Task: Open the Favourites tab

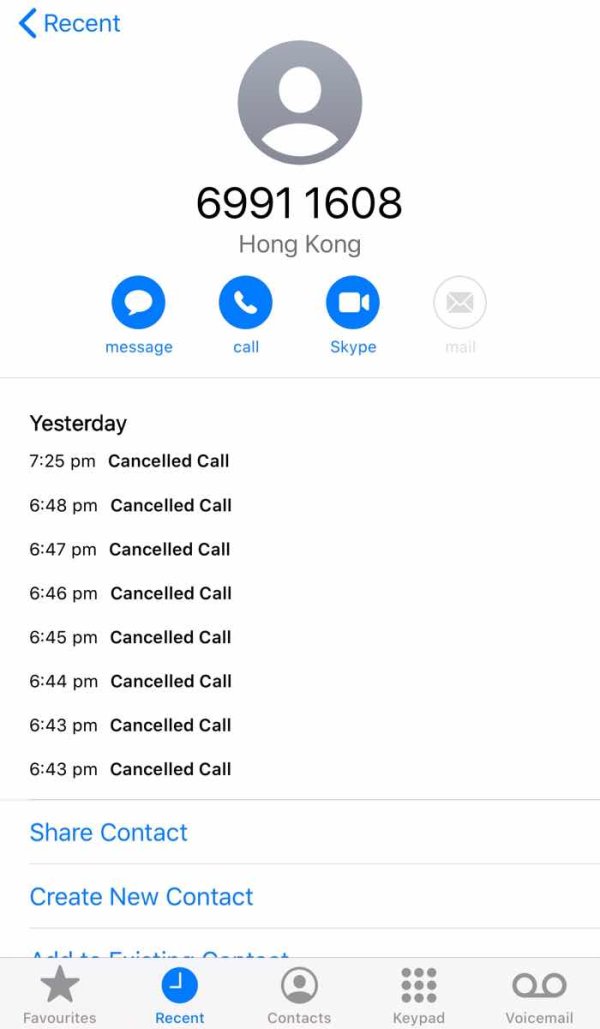Action: coord(60,995)
